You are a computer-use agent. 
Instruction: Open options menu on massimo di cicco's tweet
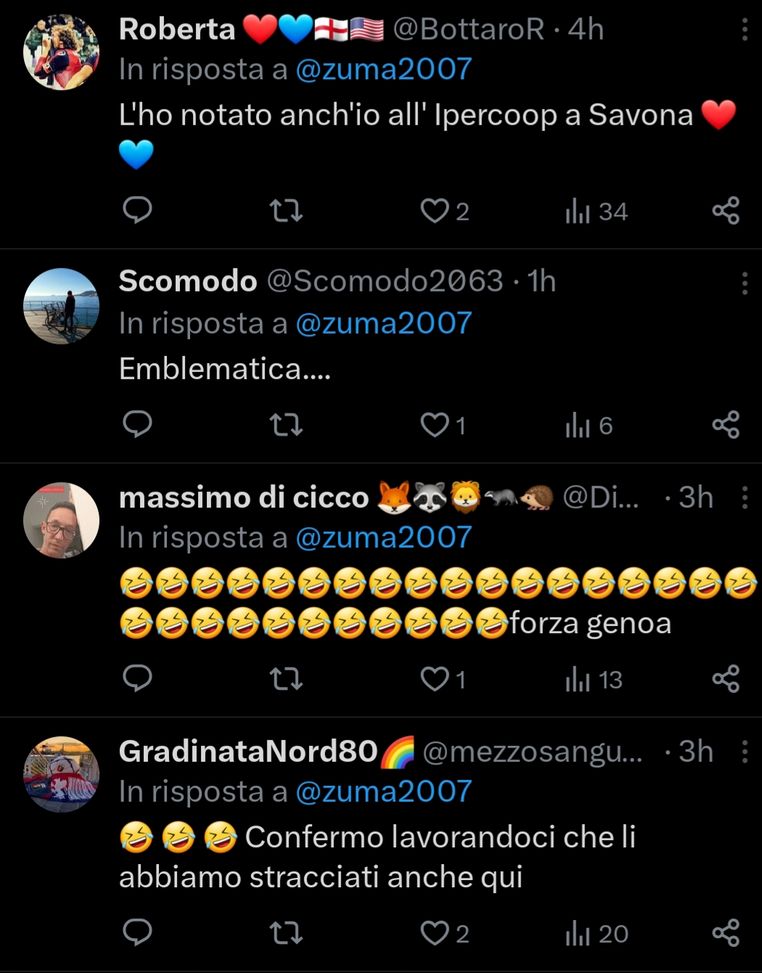(744, 497)
